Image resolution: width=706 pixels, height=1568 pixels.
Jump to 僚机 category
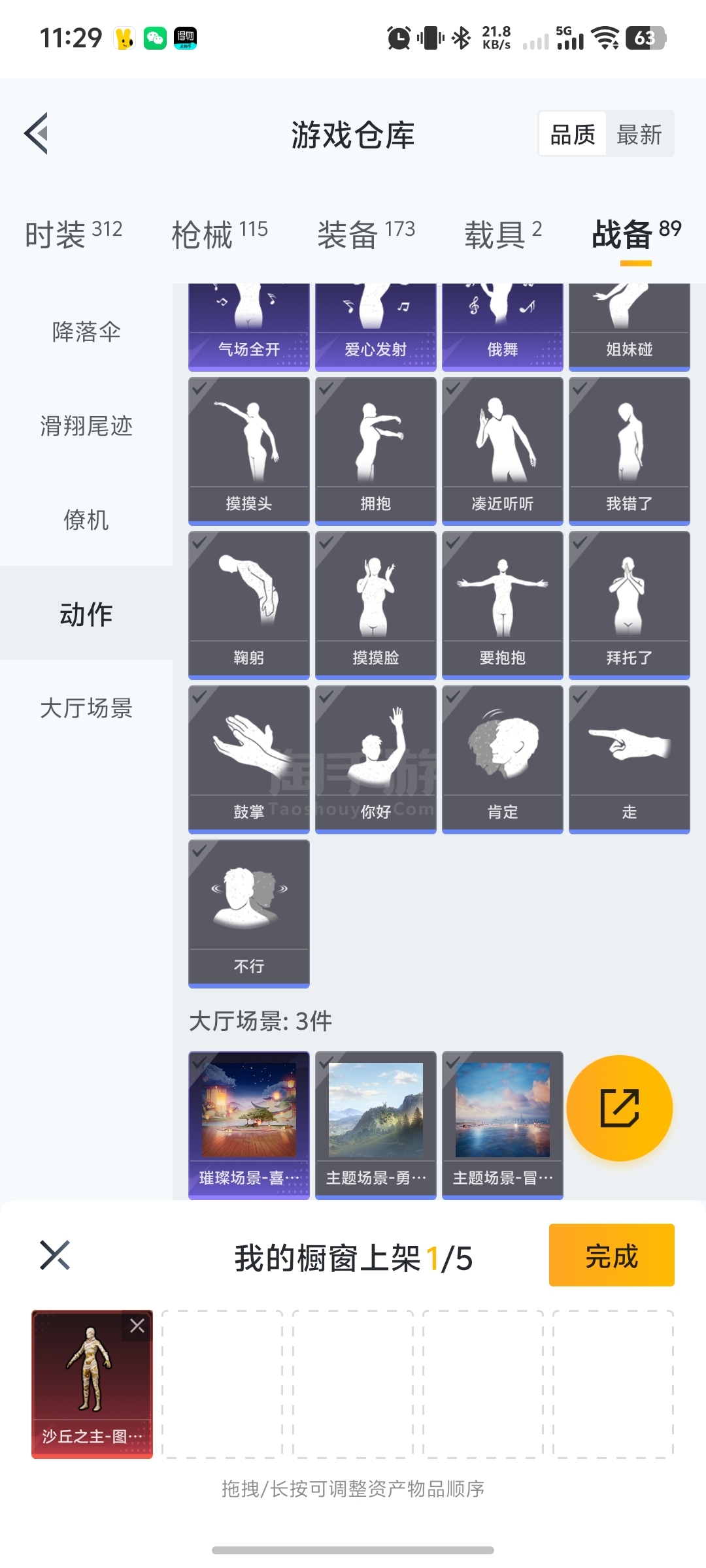[86, 520]
